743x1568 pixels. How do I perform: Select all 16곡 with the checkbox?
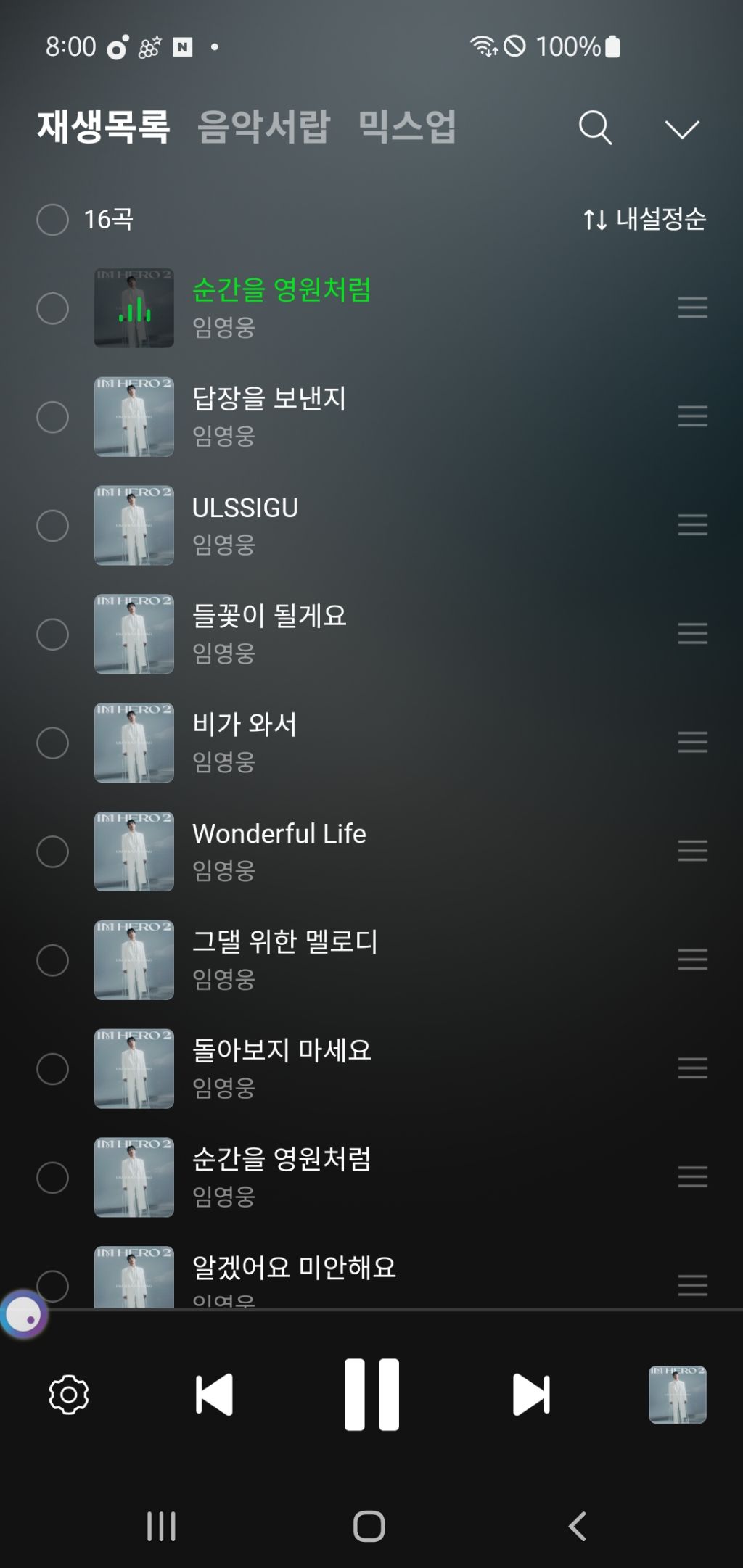coord(52,219)
